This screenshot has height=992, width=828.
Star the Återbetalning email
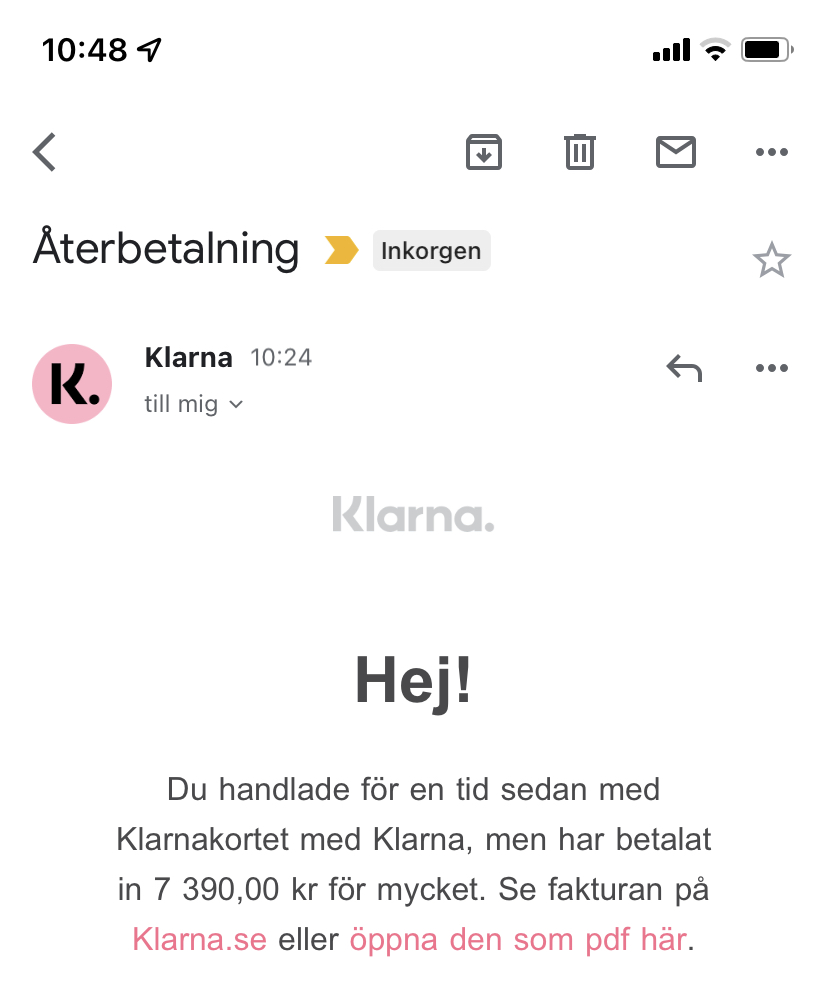tap(771, 261)
